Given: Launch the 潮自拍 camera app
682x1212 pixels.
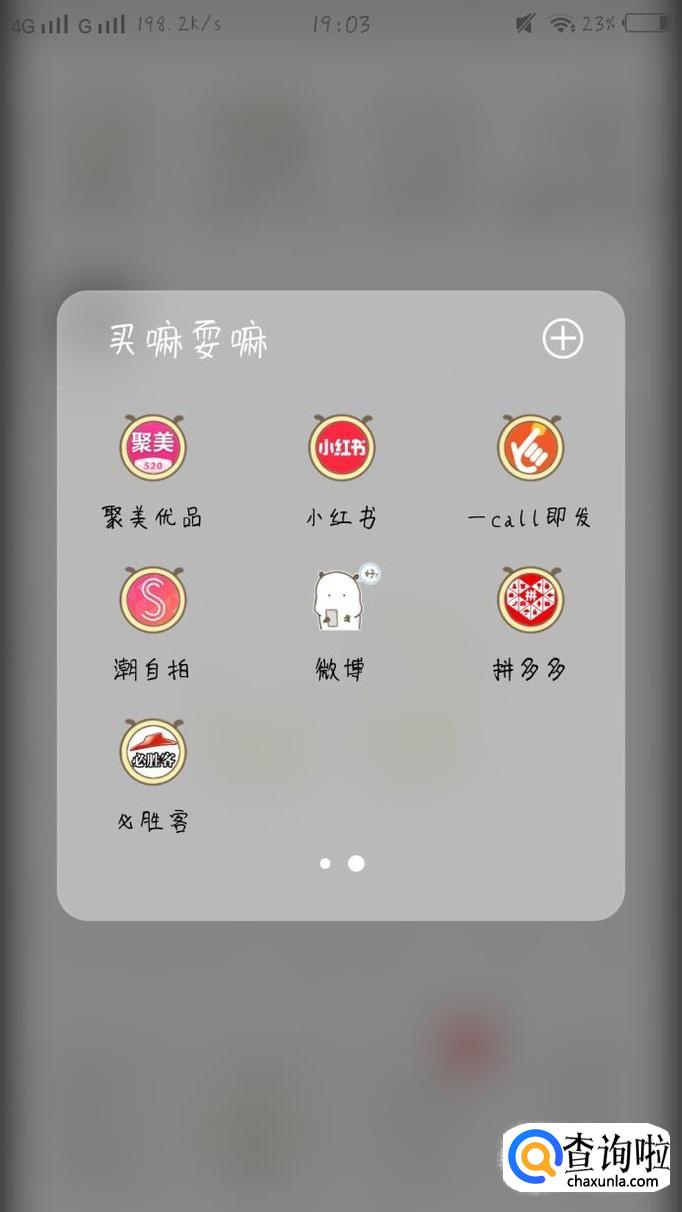Looking at the screenshot, I should click(153, 600).
